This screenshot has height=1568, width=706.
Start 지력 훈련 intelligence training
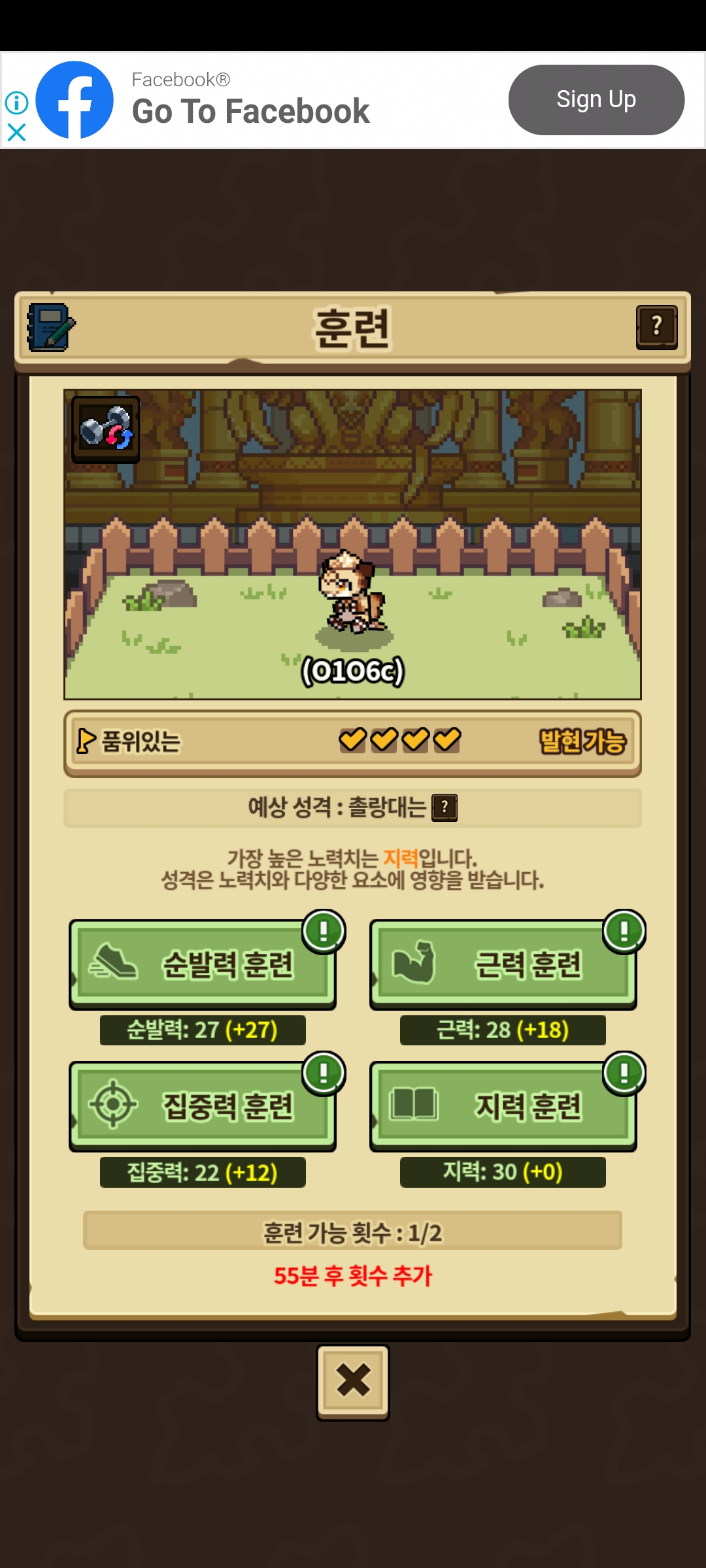[x=503, y=1105]
